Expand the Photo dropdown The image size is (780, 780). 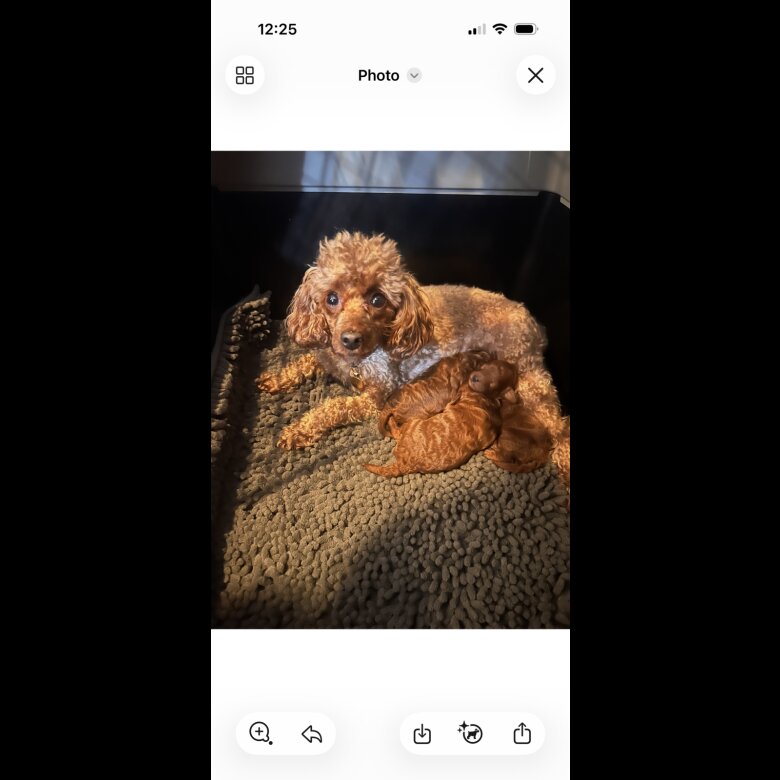tap(414, 75)
